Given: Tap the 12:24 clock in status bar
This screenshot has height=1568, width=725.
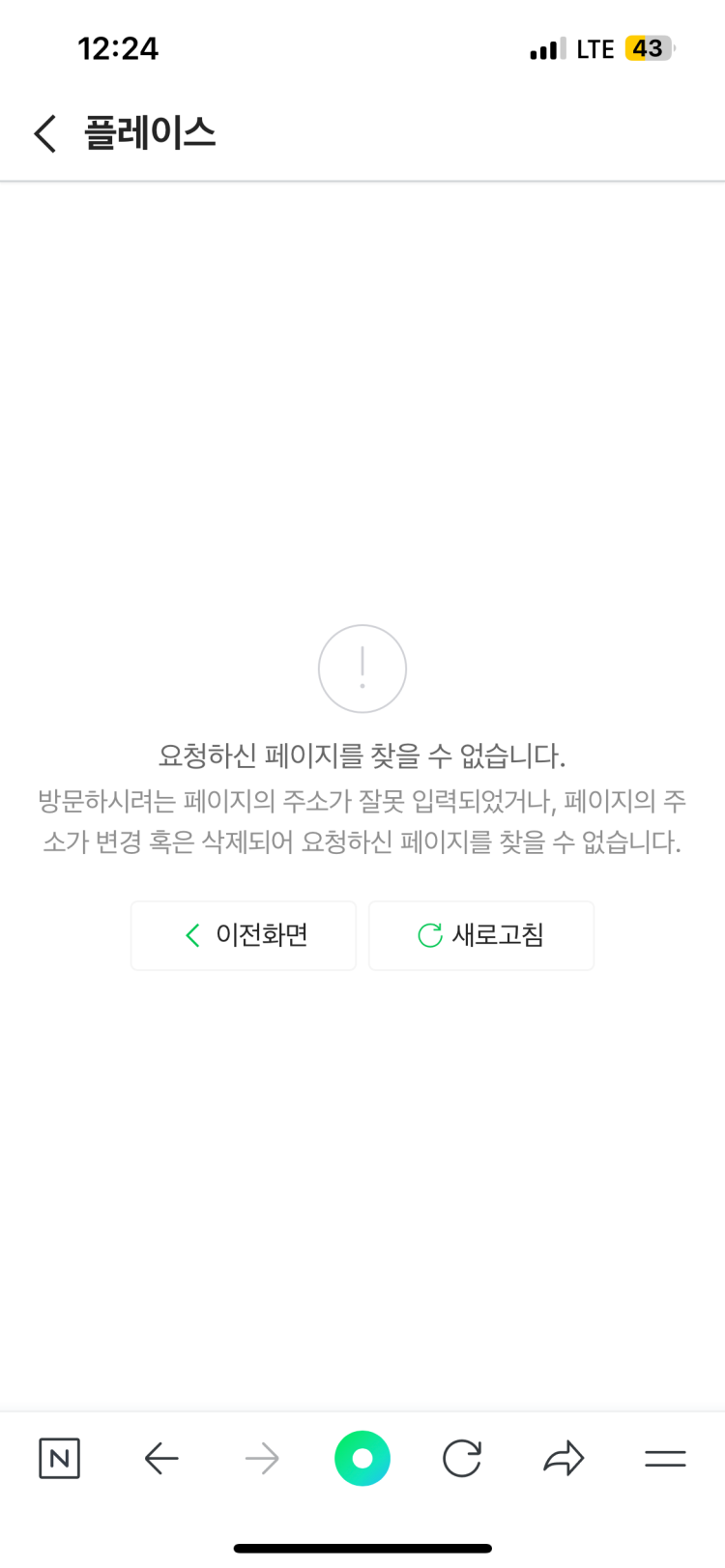Looking at the screenshot, I should pos(119,48).
